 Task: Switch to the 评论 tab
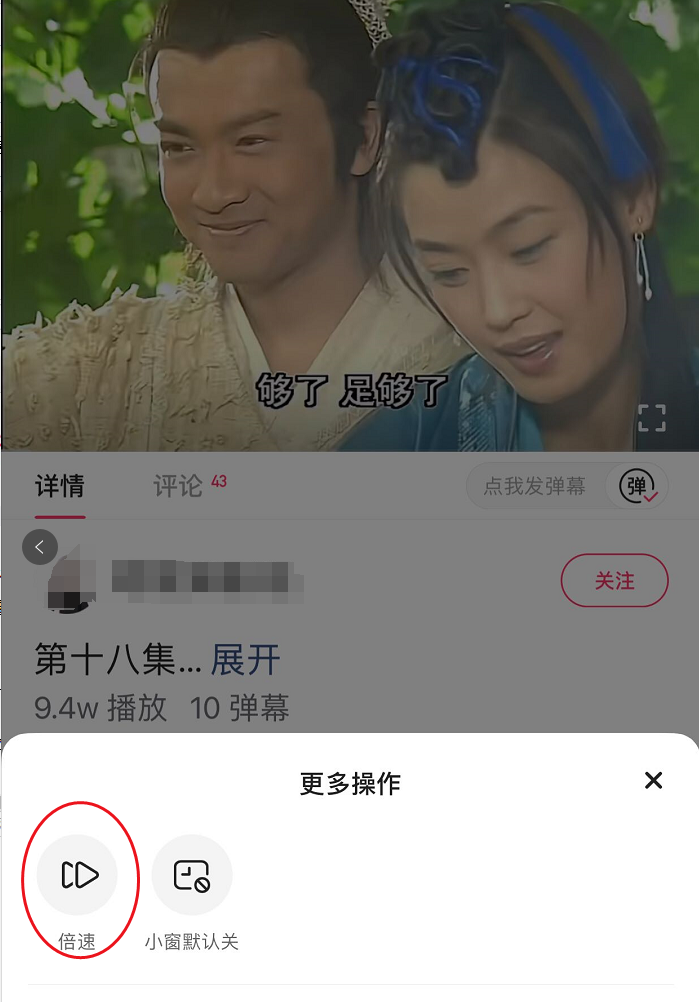[x=178, y=487]
